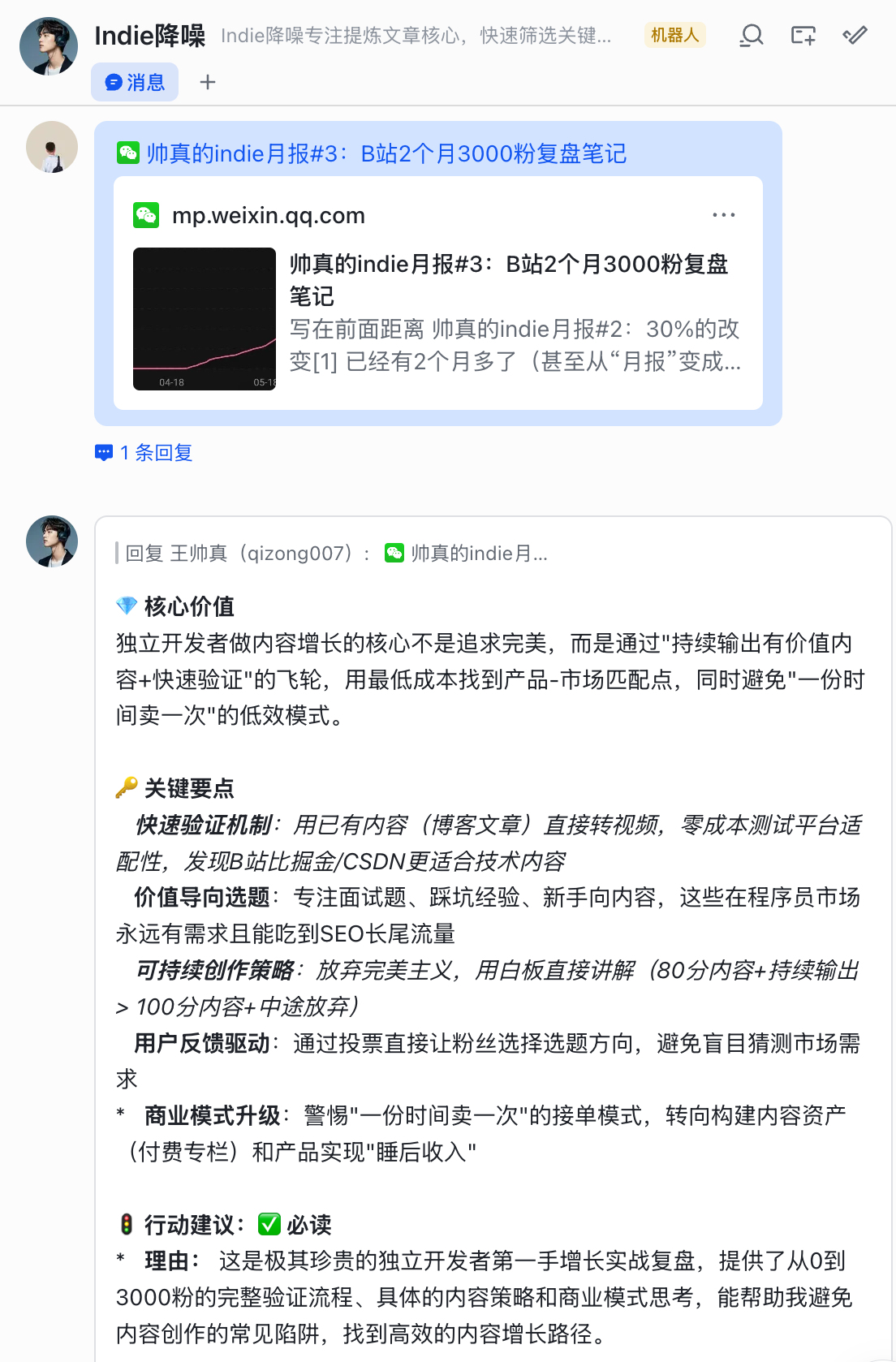The height and width of the screenshot is (1362, 896).
Task: Switch to the 消息 tab
Action: tap(135, 82)
